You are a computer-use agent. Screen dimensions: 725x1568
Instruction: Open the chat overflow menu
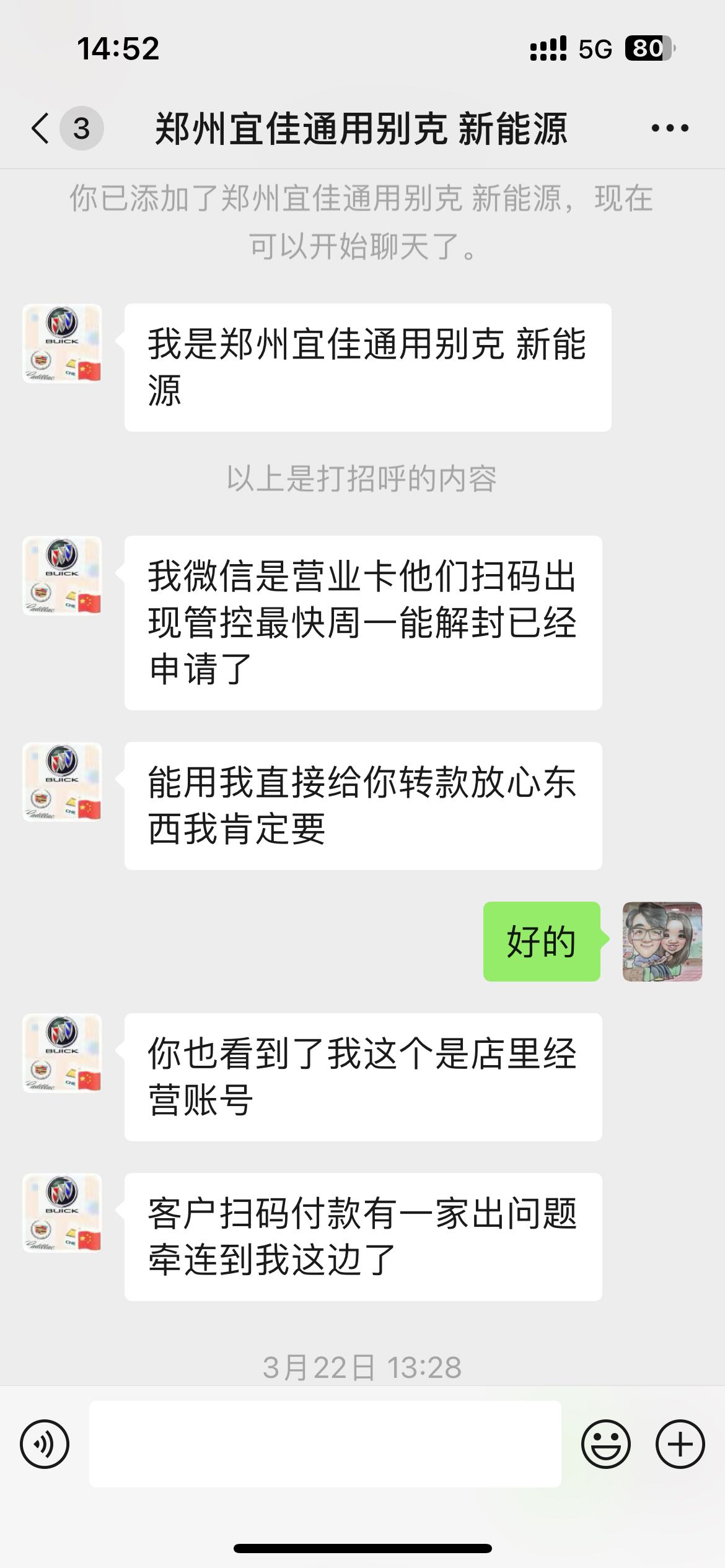tap(669, 129)
